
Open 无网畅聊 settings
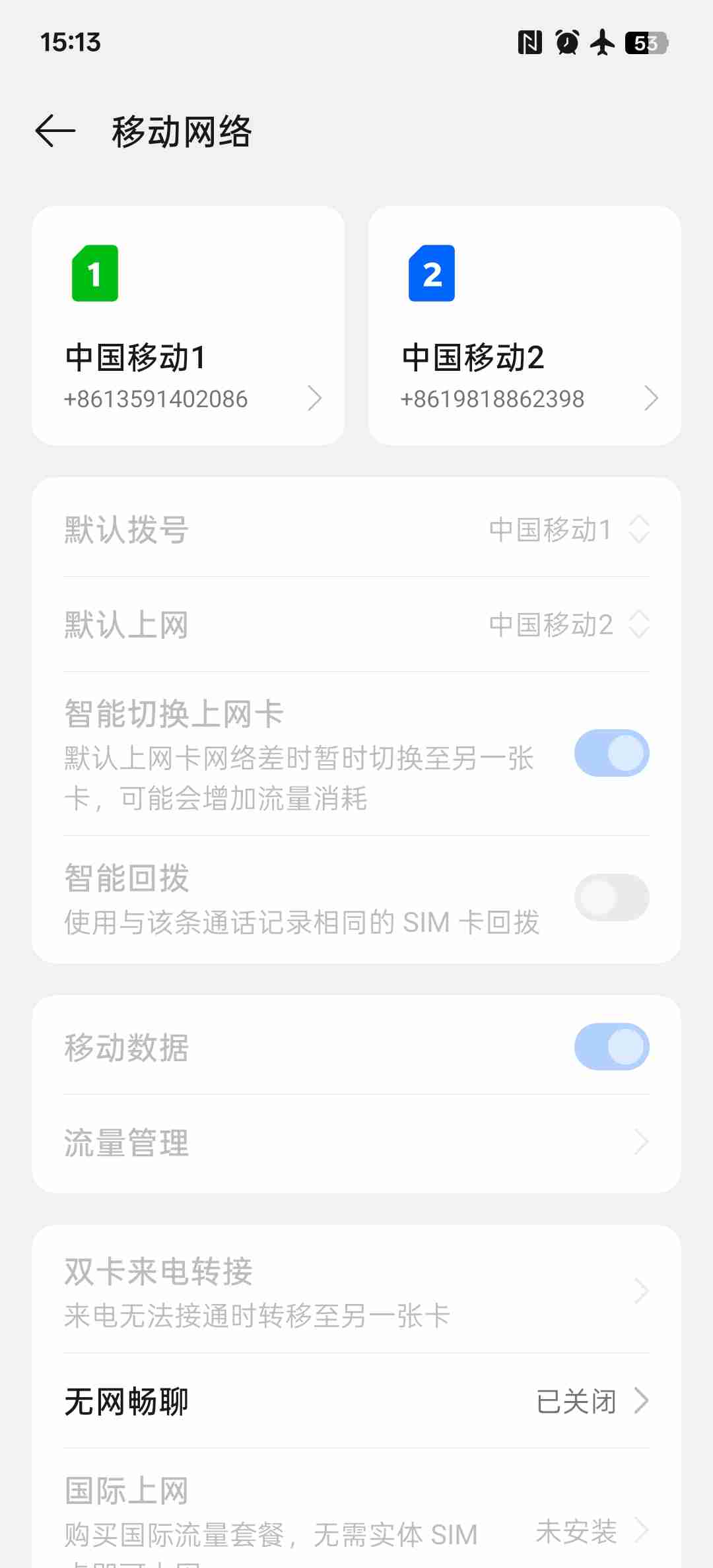tap(356, 1401)
